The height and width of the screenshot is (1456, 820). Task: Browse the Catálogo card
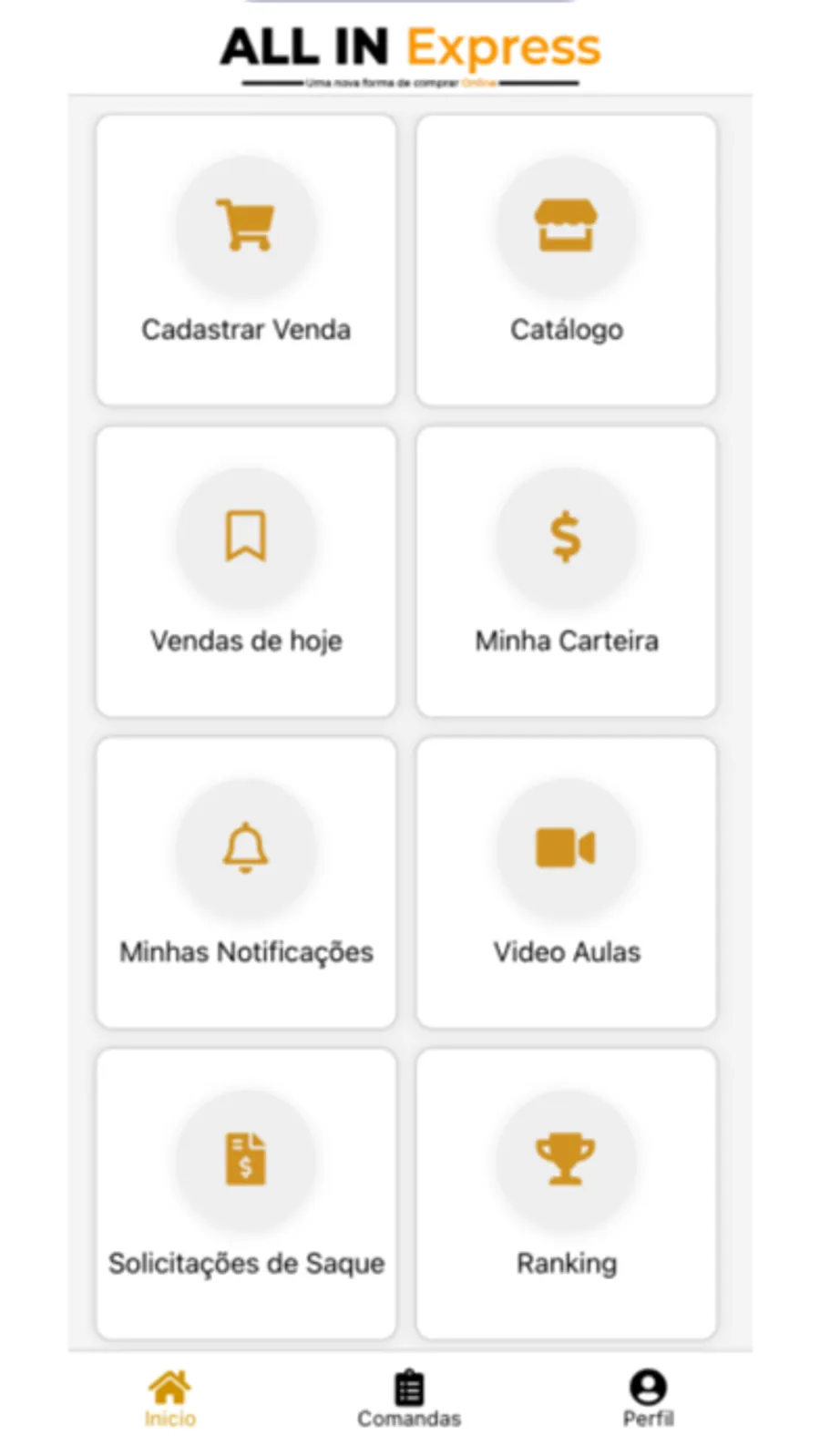click(566, 260)
